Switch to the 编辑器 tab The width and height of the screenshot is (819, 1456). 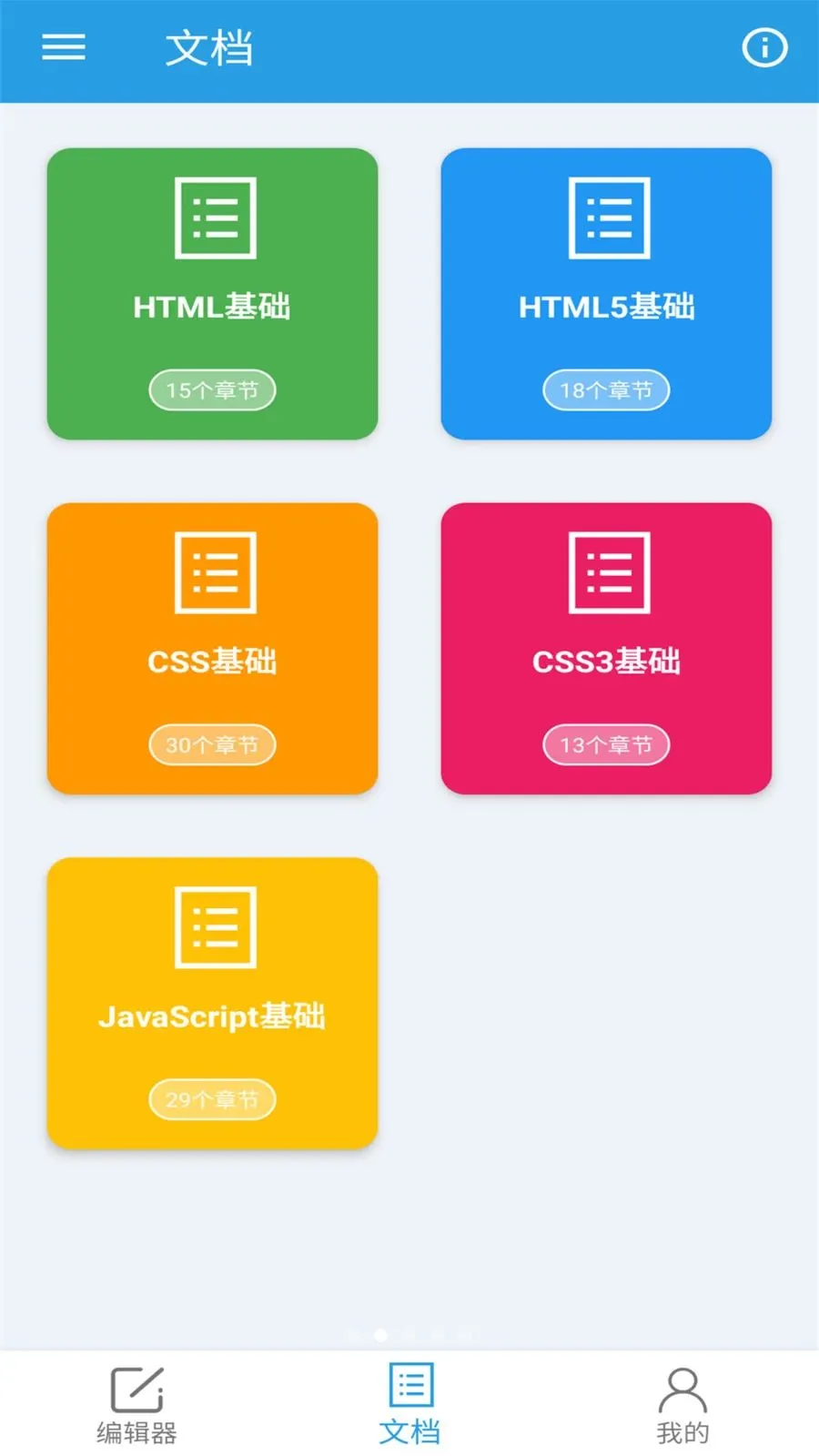(x=135, y=1401)
